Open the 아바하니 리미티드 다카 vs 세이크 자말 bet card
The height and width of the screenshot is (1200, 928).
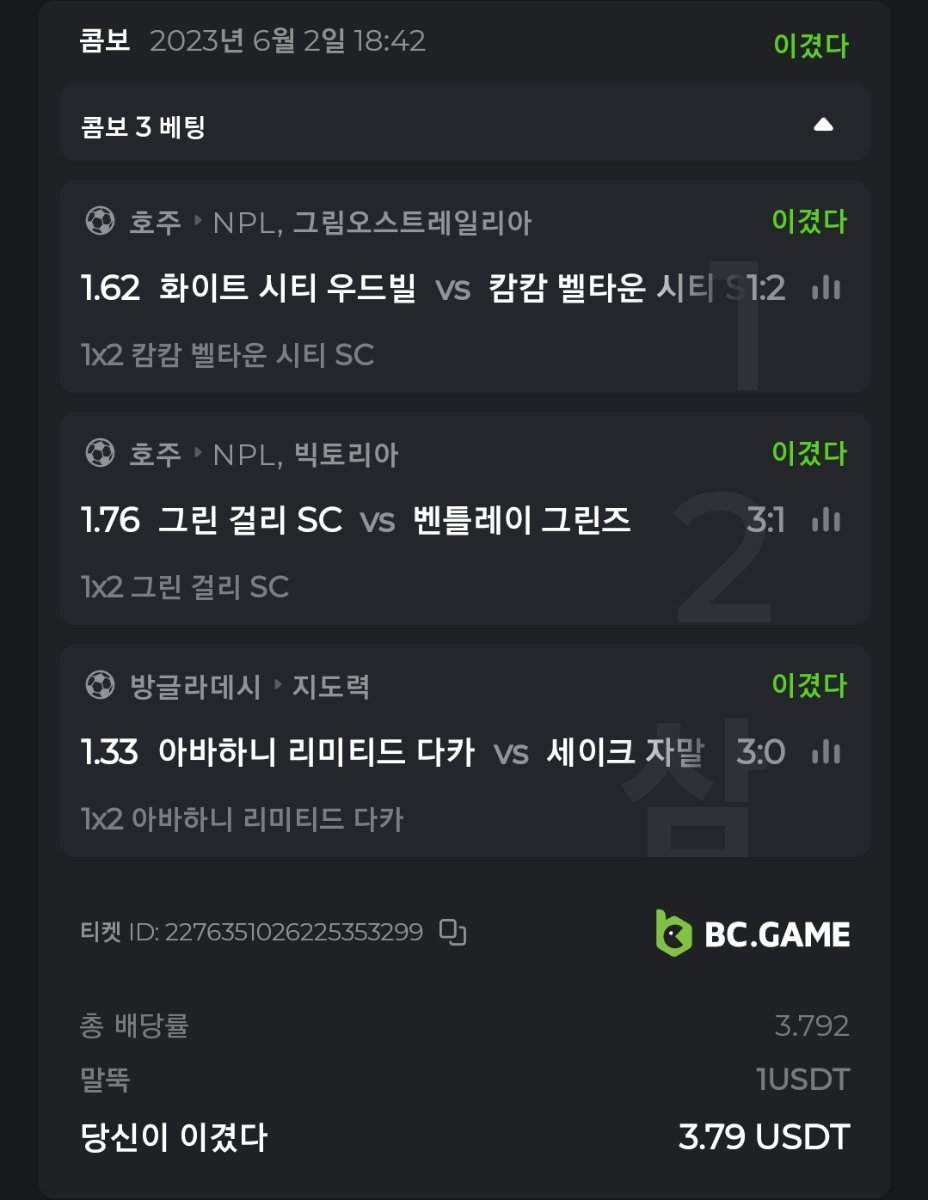coord(400,752)
